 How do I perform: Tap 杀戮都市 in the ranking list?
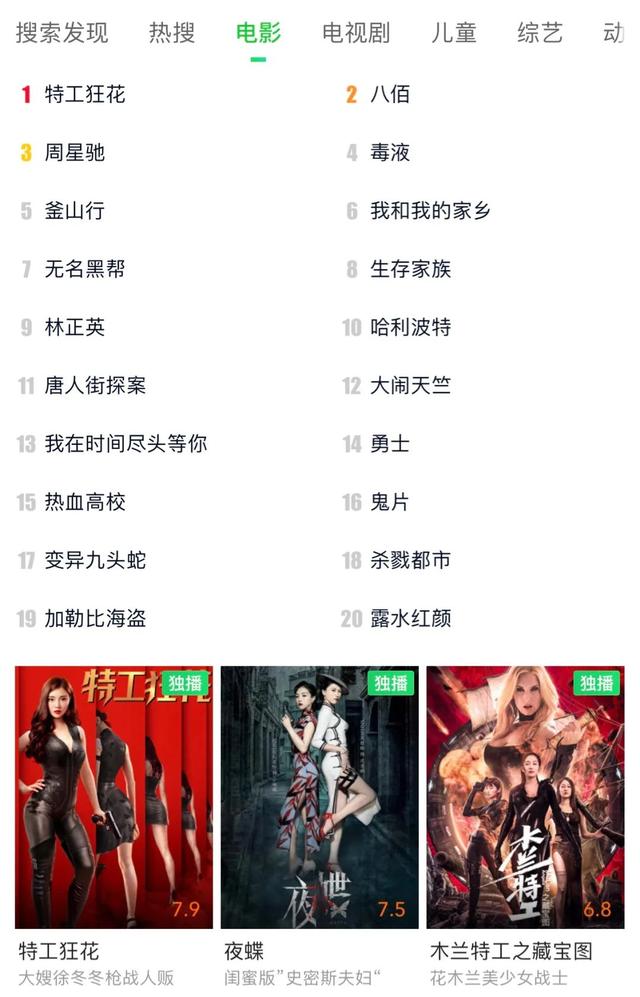410,560
